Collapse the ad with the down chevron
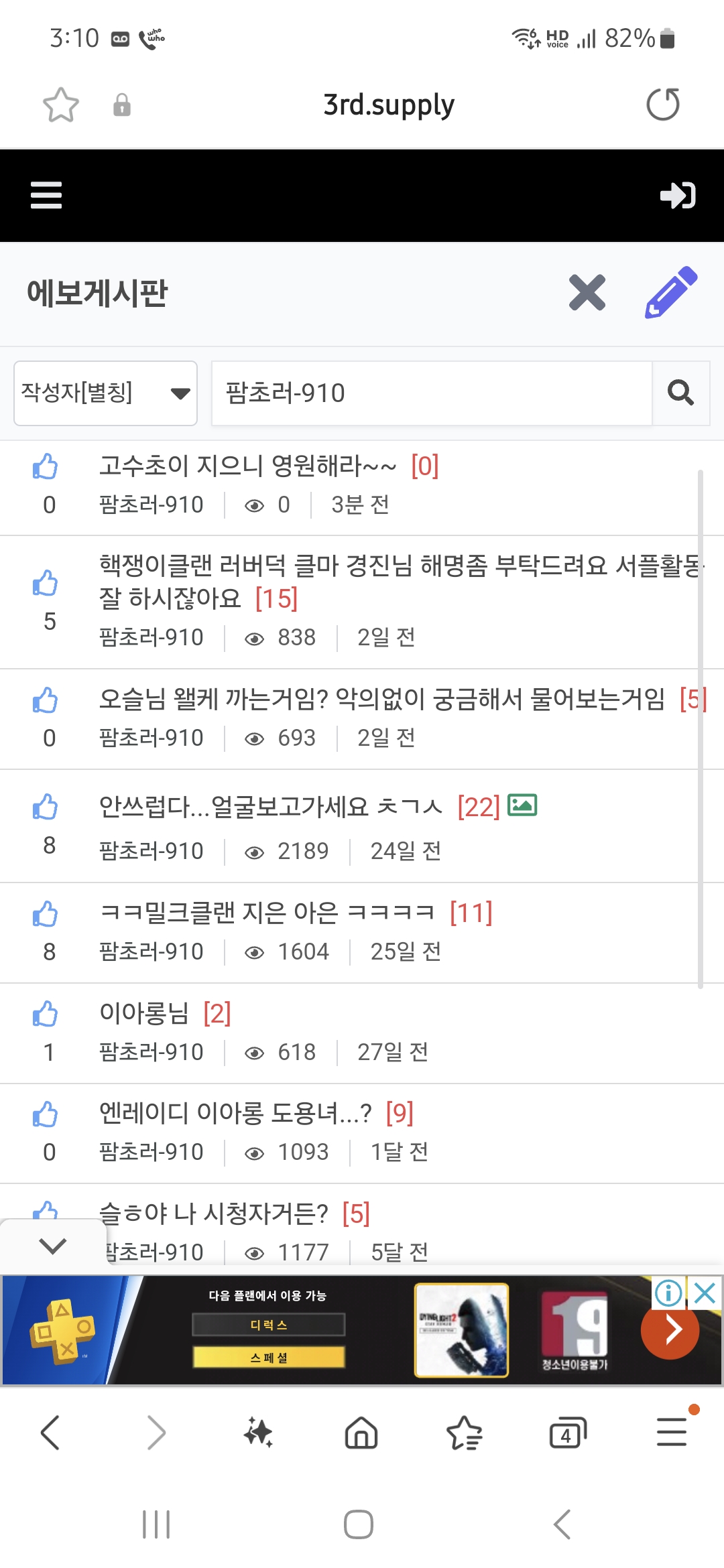Image resolution: width=724 pixels, height=1568 pixels. tap(53, 1246)
